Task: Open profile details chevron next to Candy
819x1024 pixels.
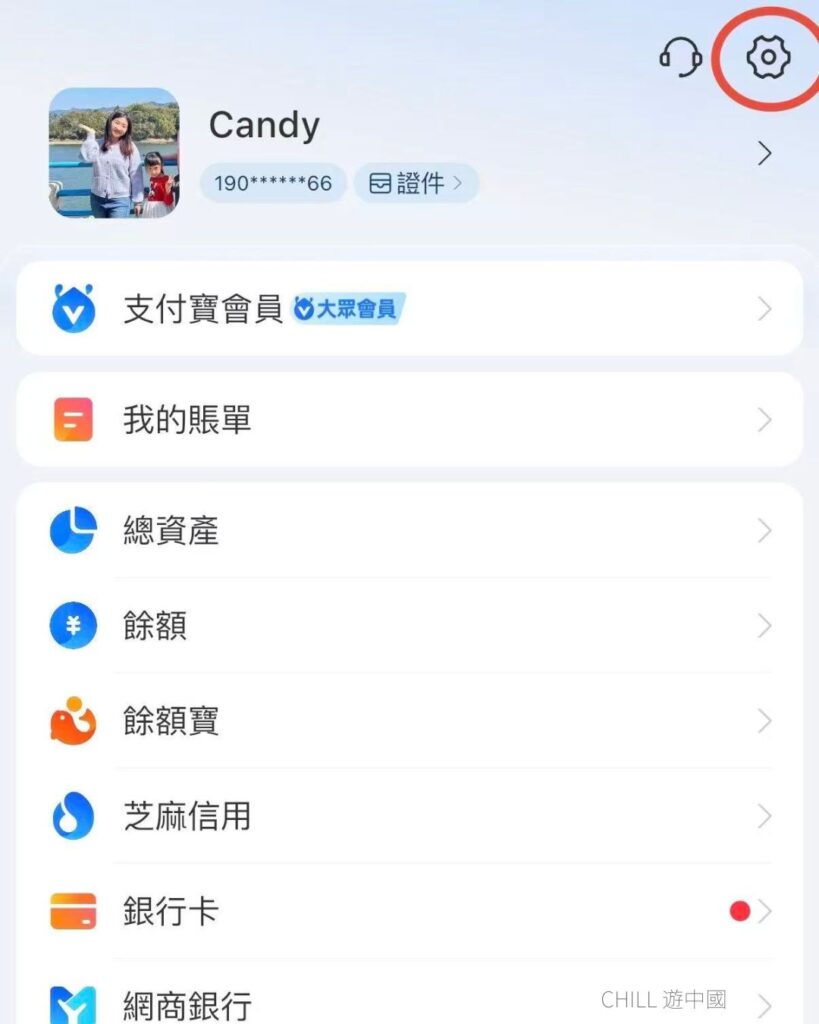Action: (x=765, y=153)
